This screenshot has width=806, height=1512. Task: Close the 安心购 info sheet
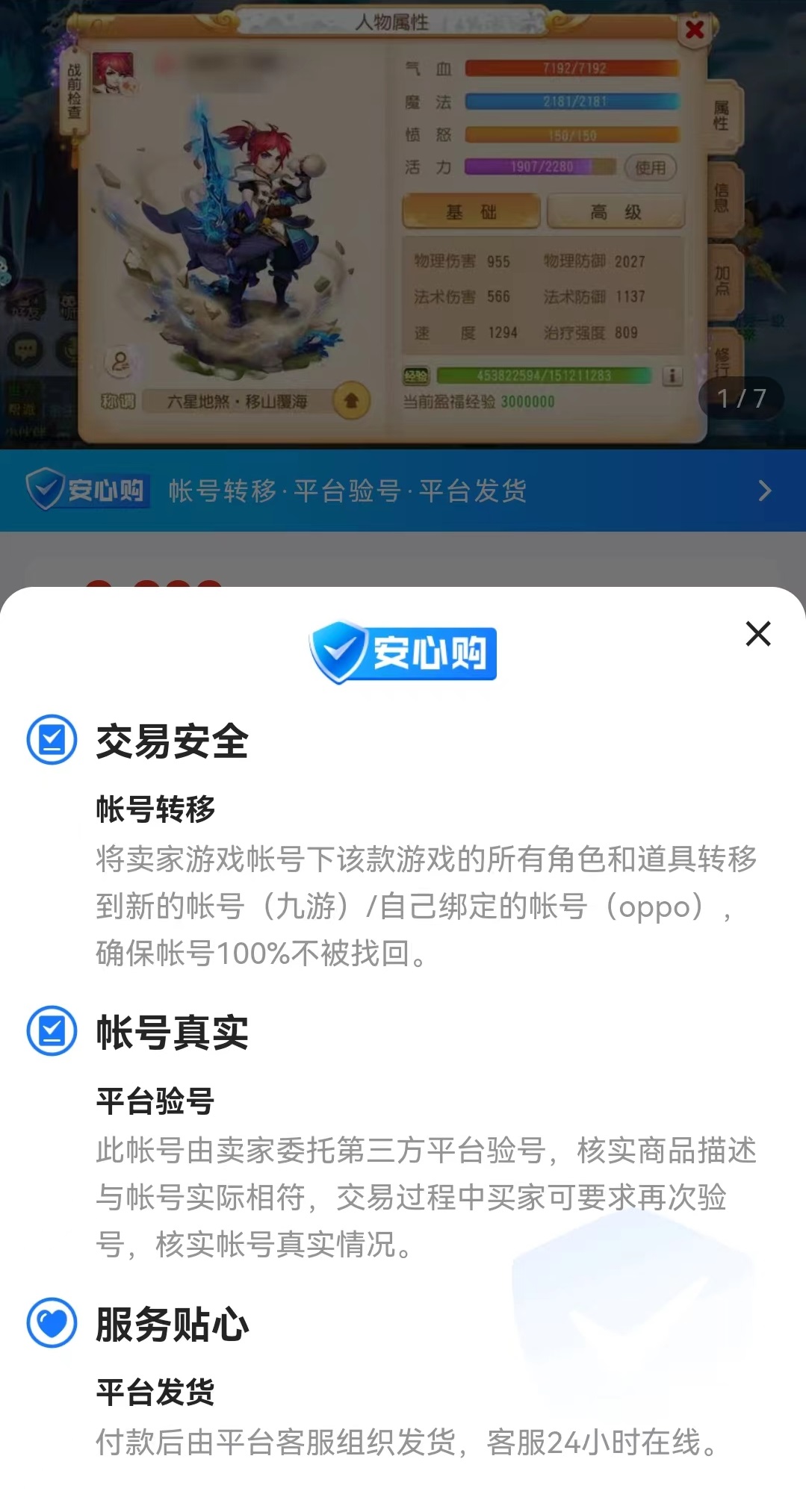(x=757, y=634)
